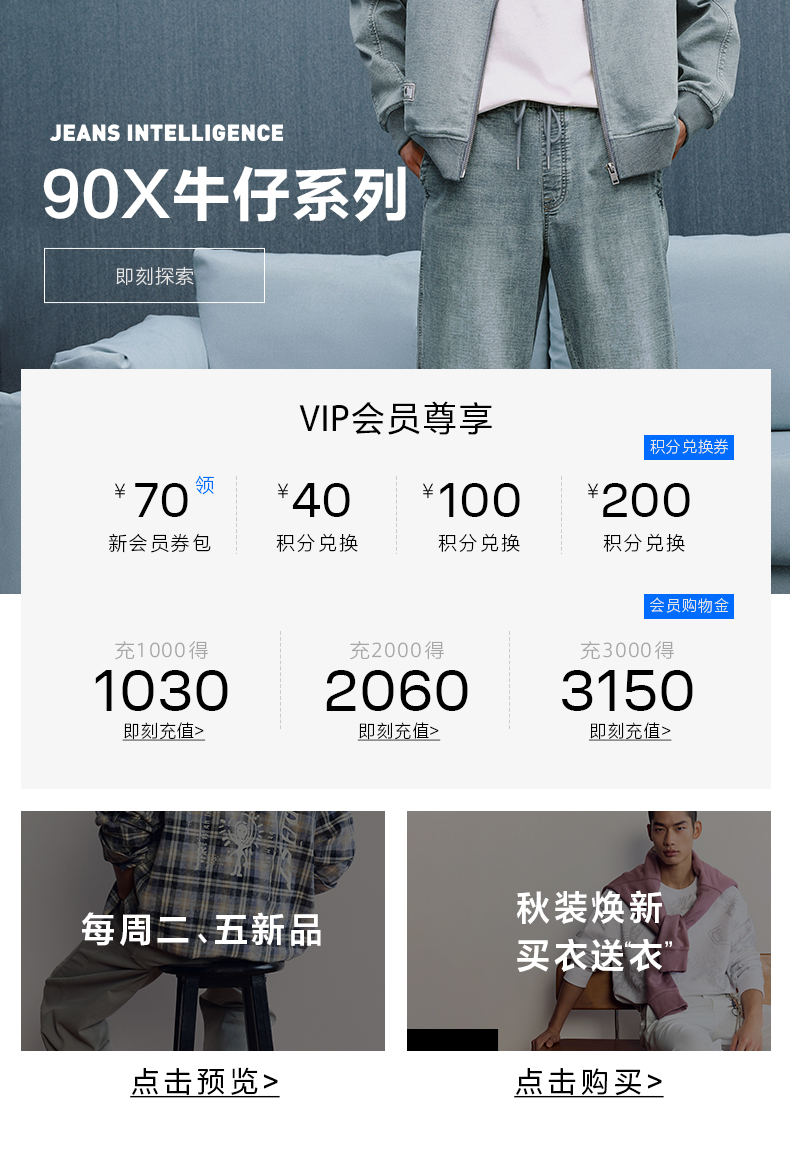This screenshot has height=1160, width=790.
Task: Open 即刻充值 under 充2000得 2060
Action: pos(399,731)
